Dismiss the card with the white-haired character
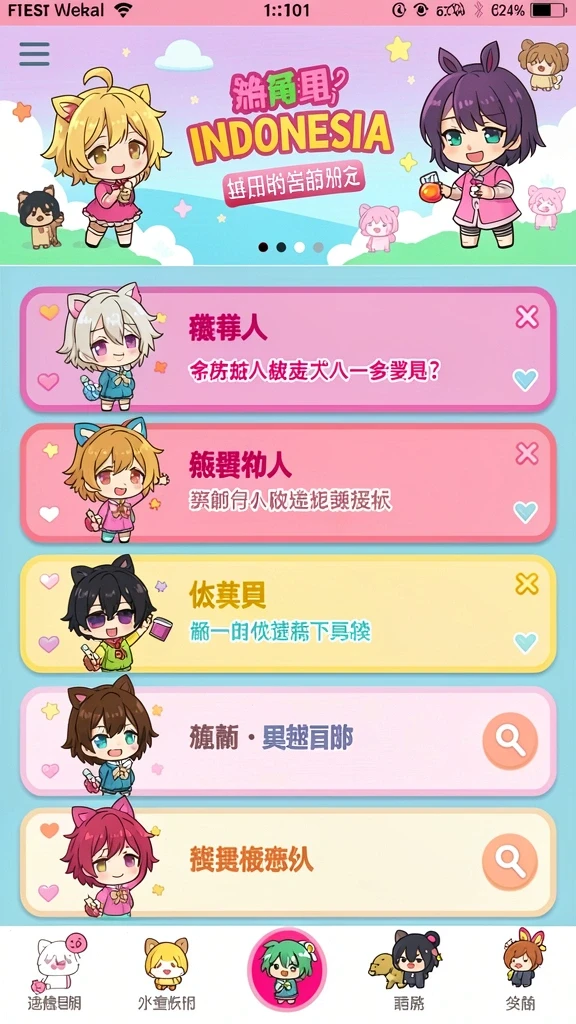Screen dimensions: 576x1024 526,317
